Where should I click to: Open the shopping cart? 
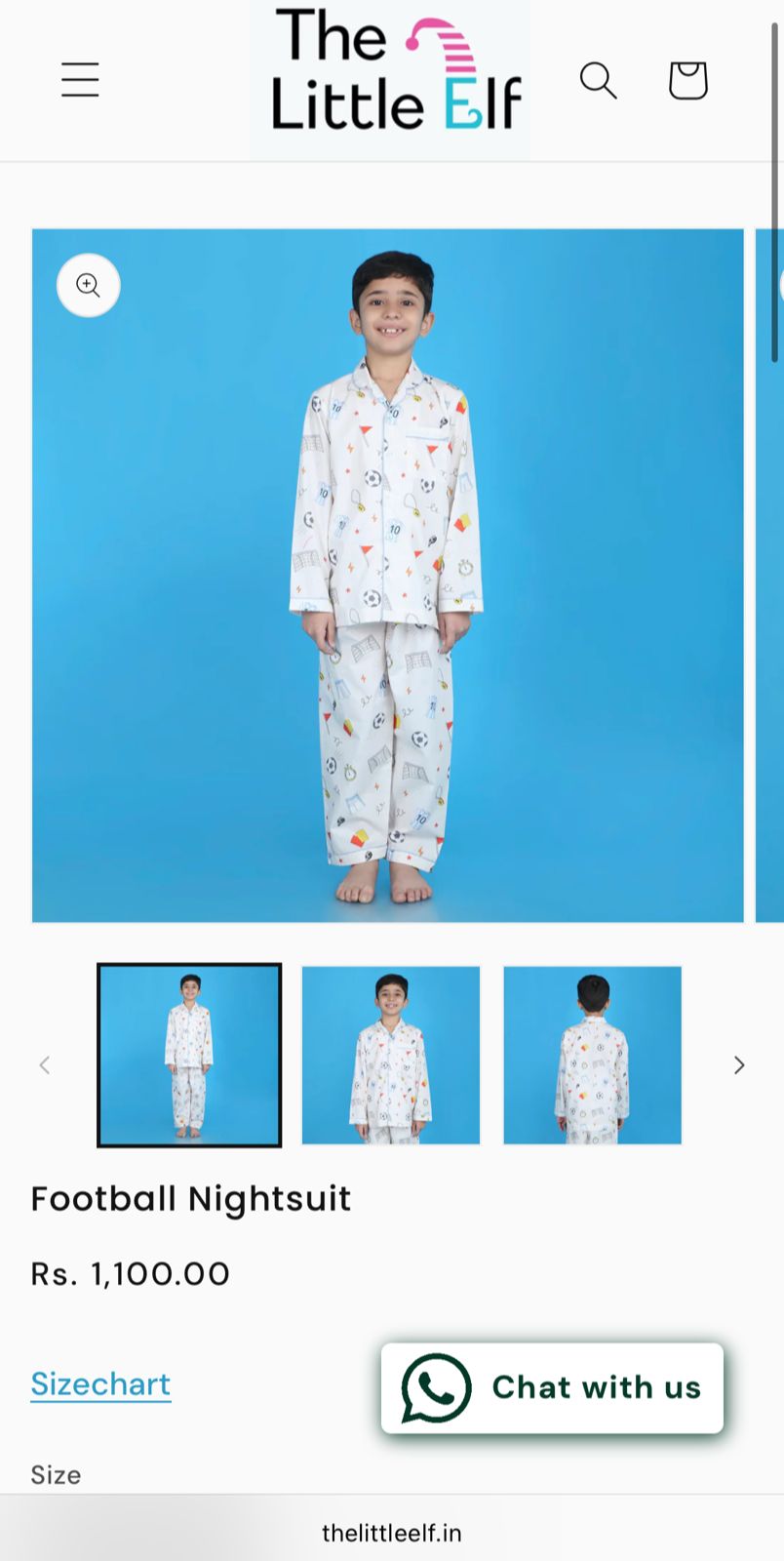687,80
